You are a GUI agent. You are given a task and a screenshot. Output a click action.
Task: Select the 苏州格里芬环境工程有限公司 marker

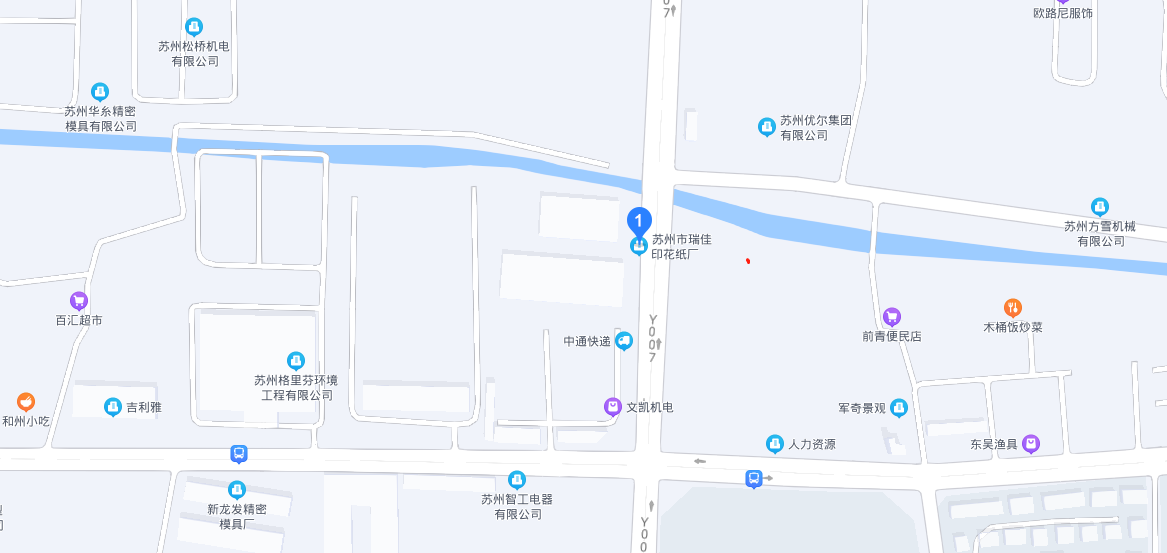coord(295,361)
